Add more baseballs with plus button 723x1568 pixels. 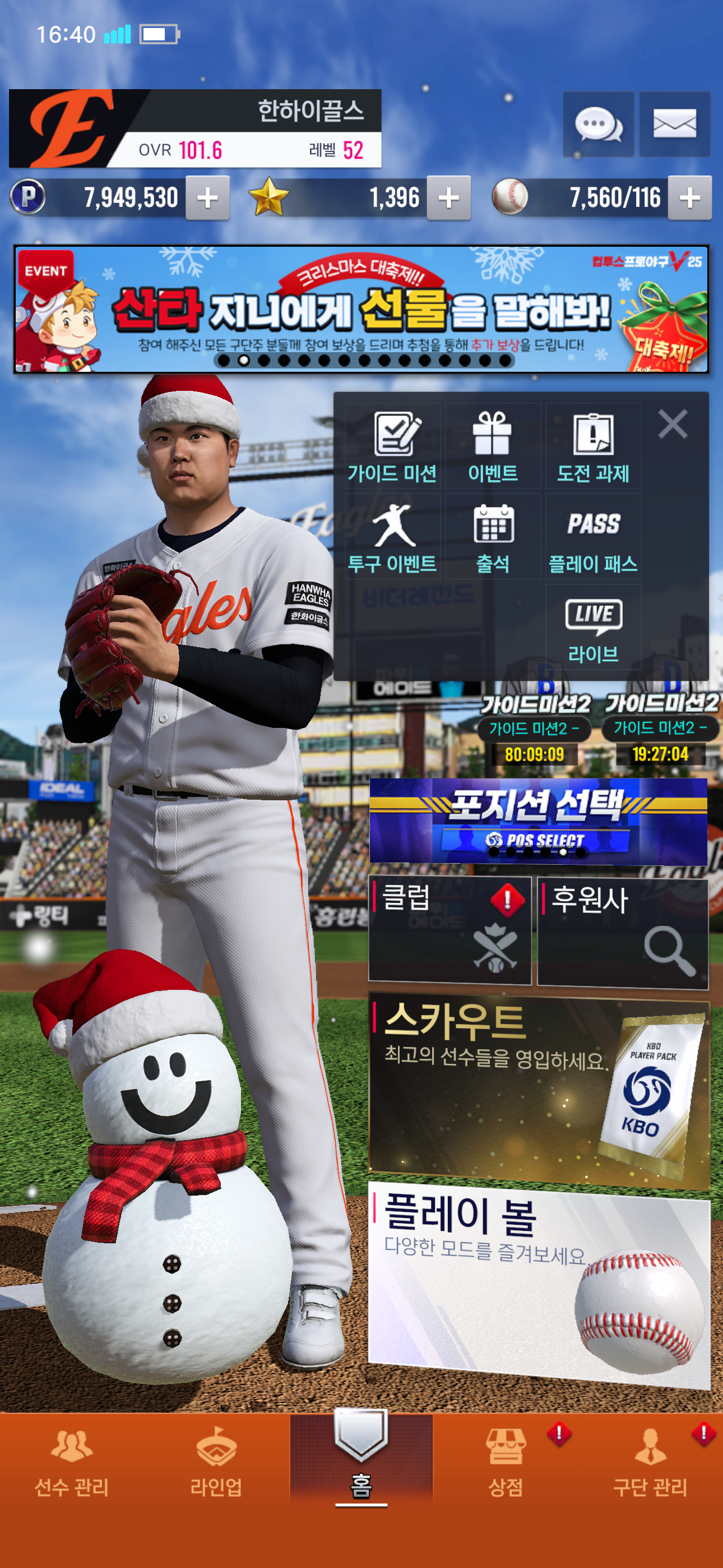pos(689,198)
